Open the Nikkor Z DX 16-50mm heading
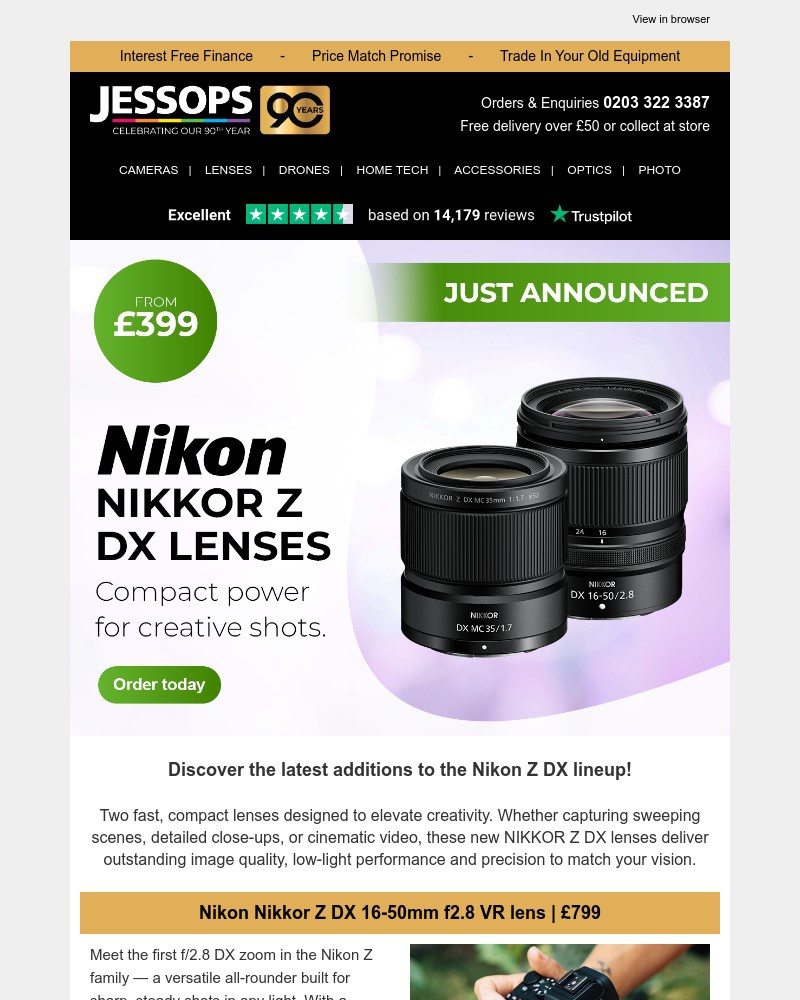This screenshot has width=800, height=1000. [400, 913]
